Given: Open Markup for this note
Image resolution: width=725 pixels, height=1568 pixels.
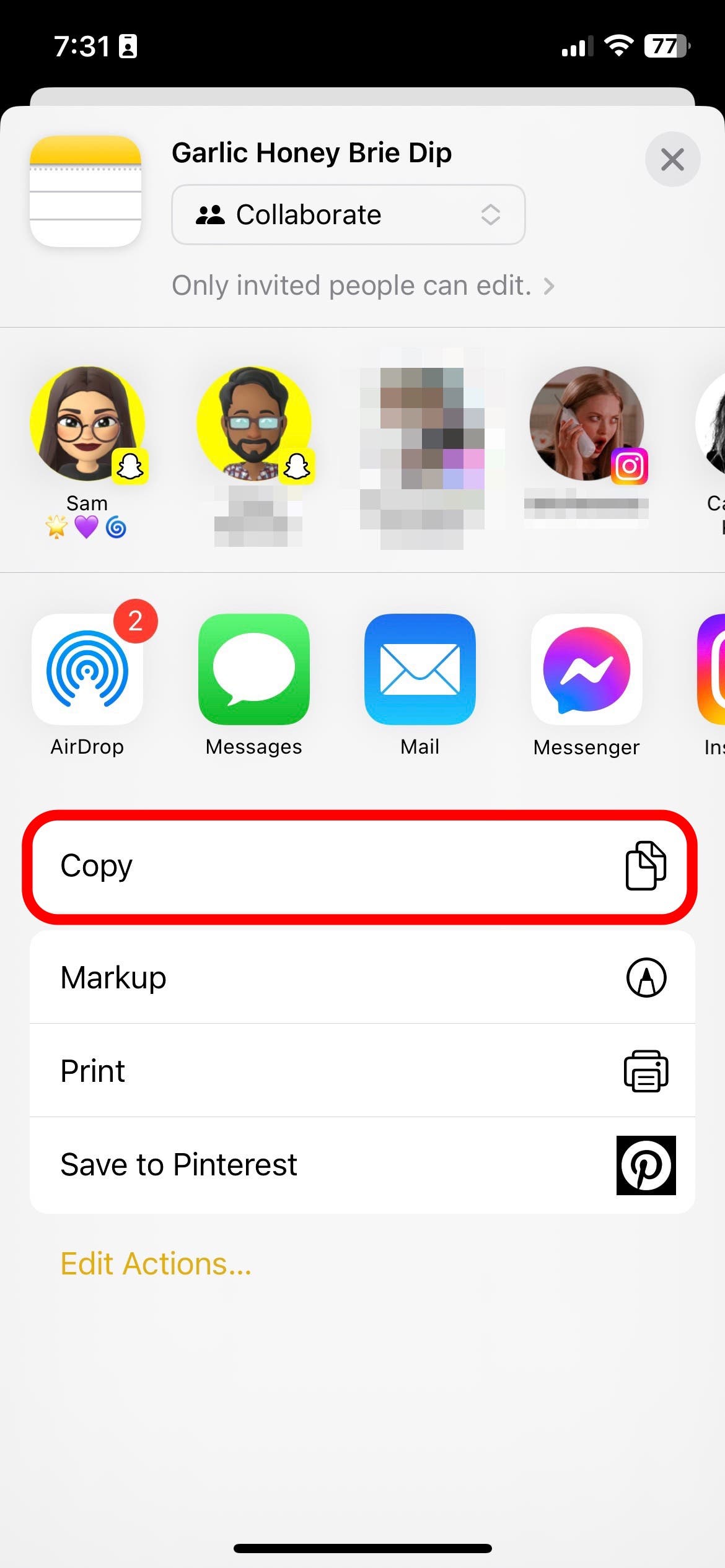Looking at the screenshot, I should pyautogui.click(x=362, y=978).
